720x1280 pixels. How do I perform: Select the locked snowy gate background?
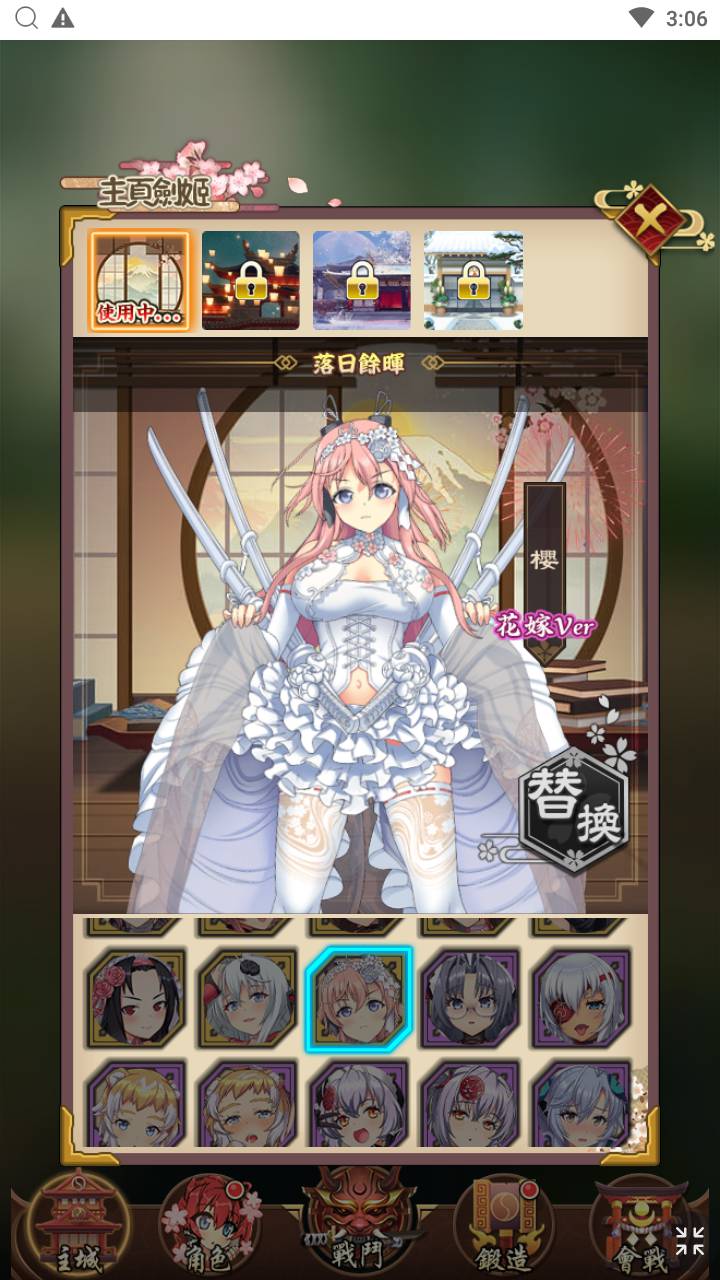pos(473,280)
